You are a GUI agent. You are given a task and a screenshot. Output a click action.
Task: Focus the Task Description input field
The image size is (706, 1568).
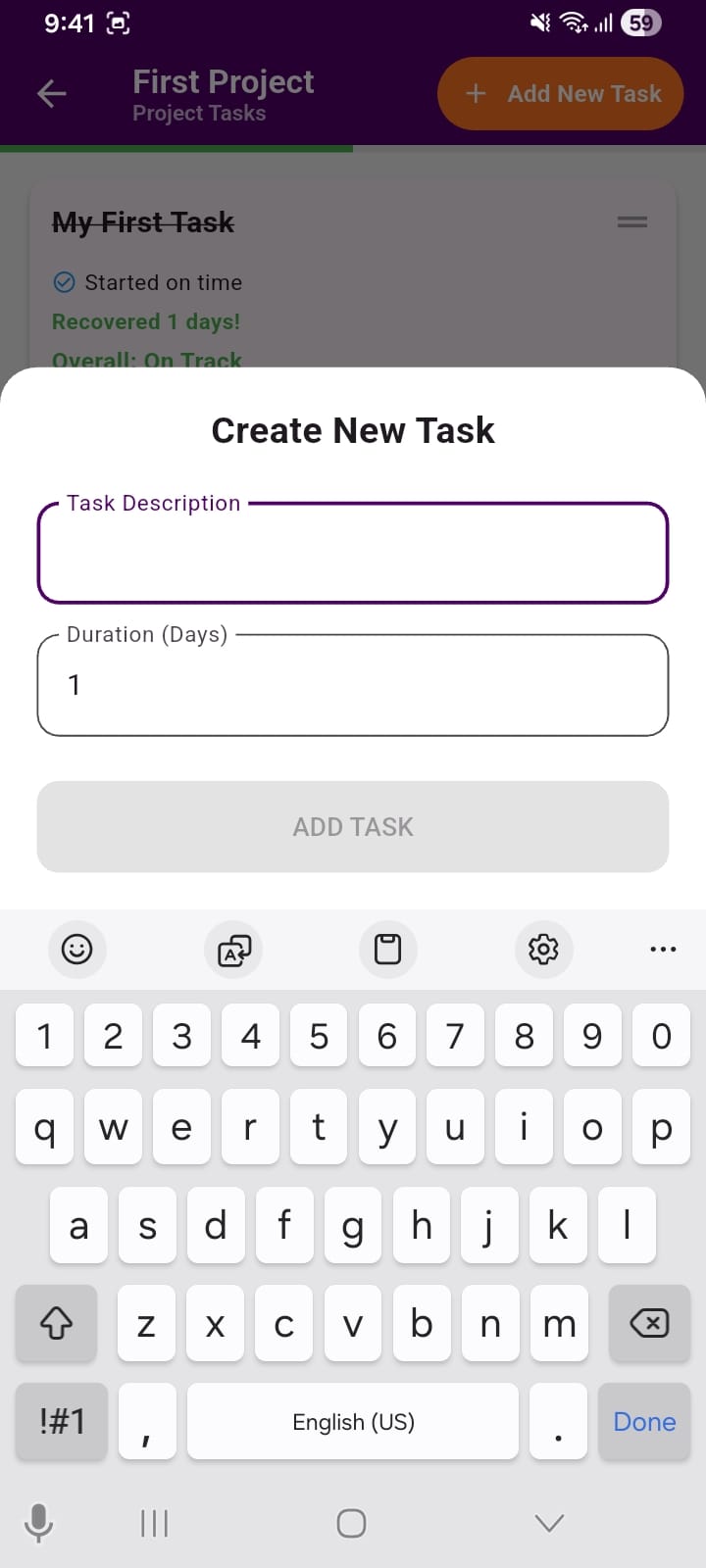coord(353,554)
